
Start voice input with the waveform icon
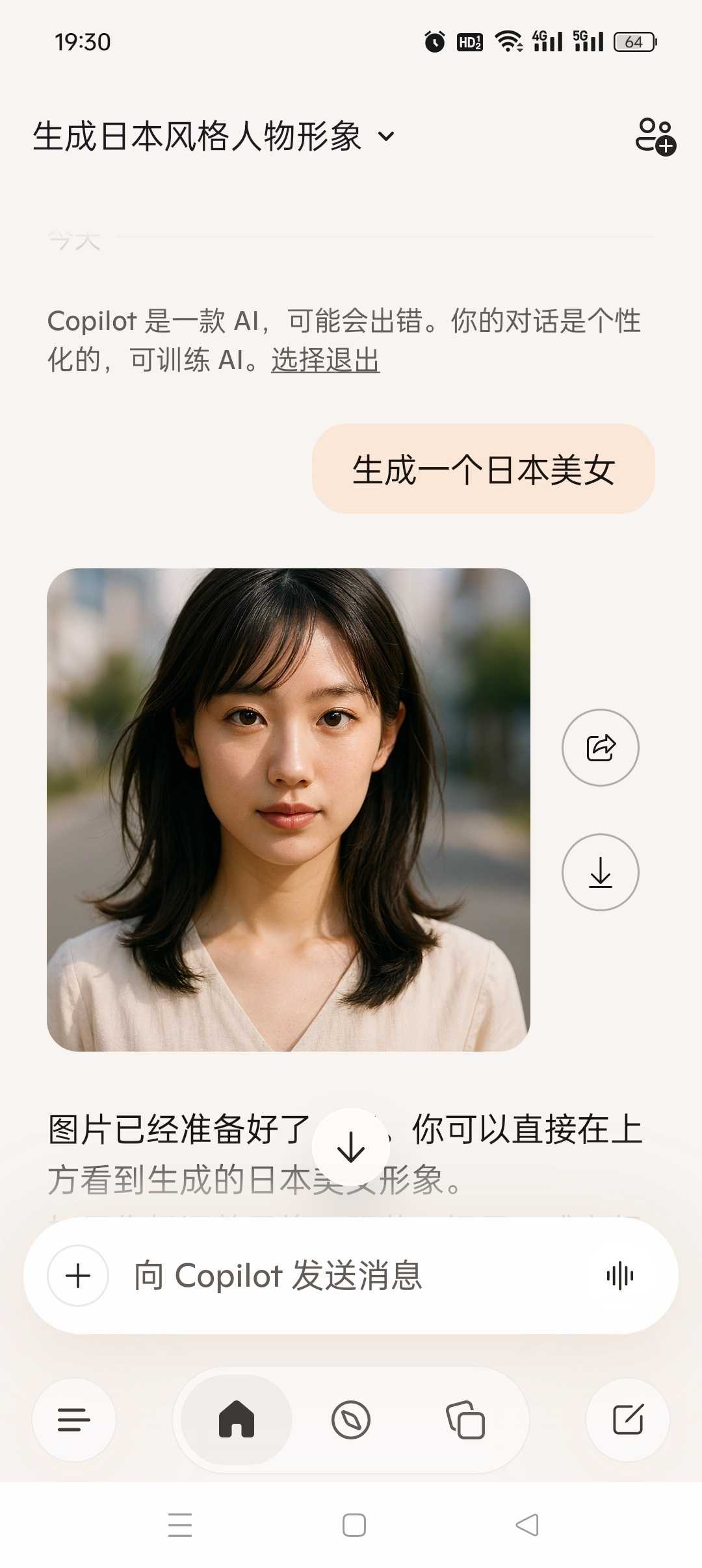click(x=620, y=1276)
